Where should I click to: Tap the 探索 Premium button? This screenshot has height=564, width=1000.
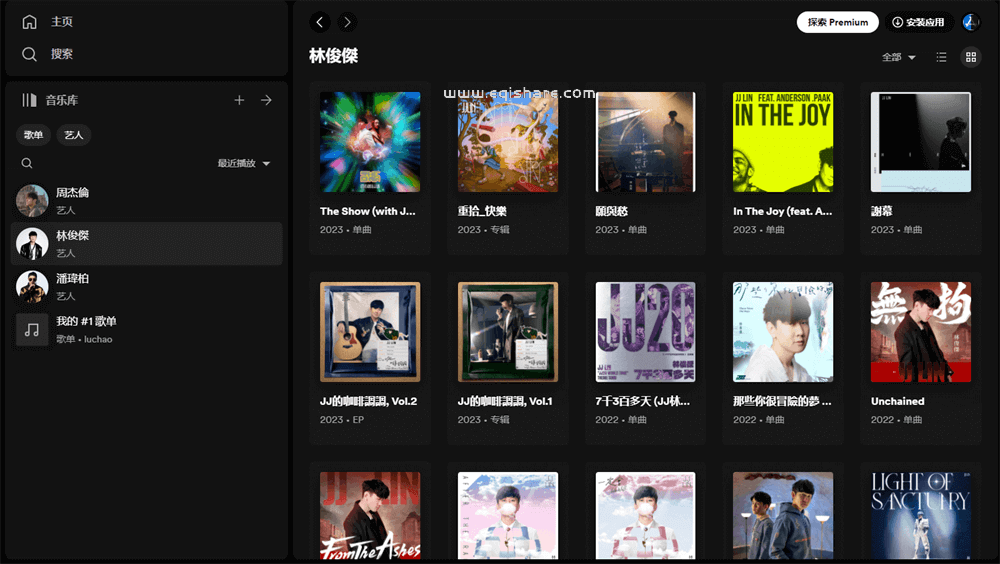pyautogui.click(x=838, y=22)
